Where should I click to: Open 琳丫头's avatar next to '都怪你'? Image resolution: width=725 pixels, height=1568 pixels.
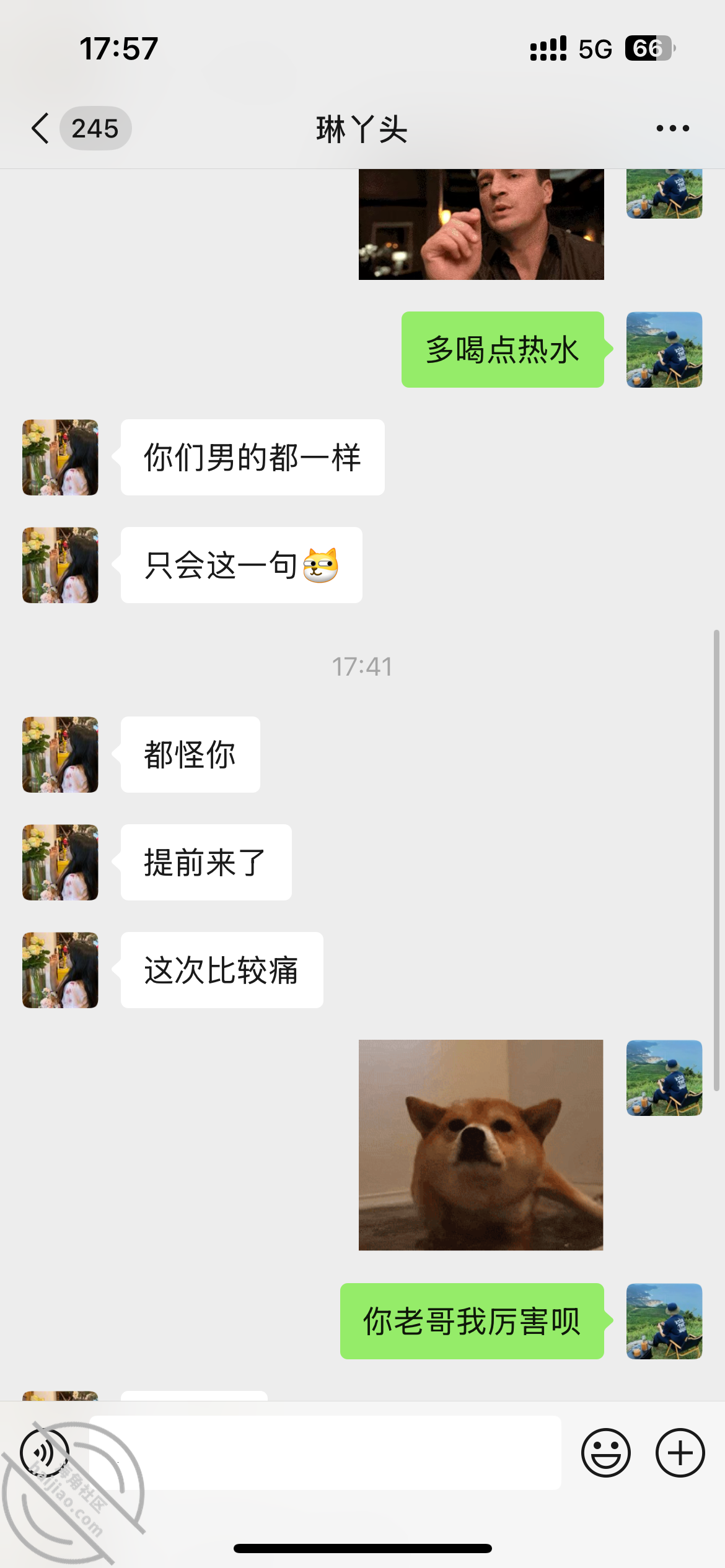59,753
